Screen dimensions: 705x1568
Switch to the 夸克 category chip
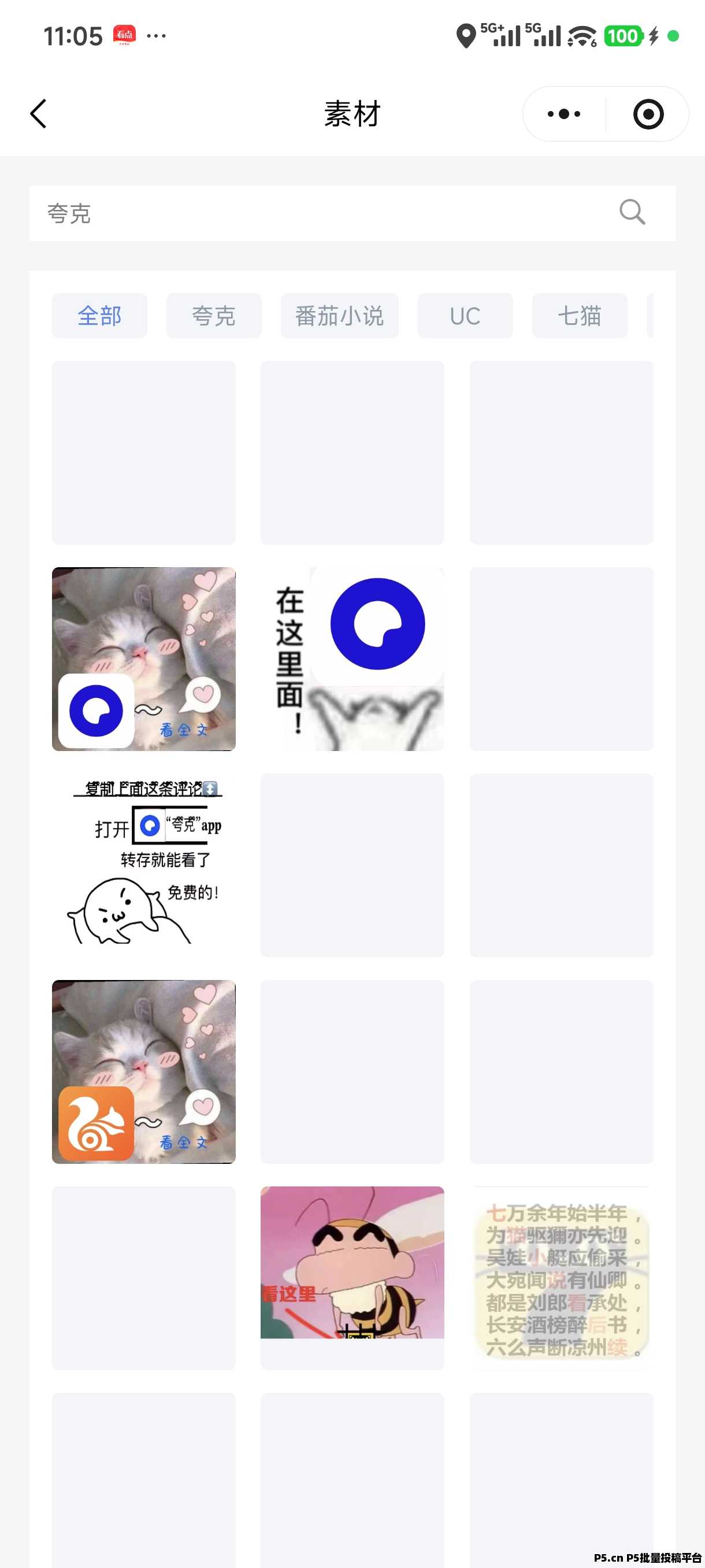click(213, 316)
